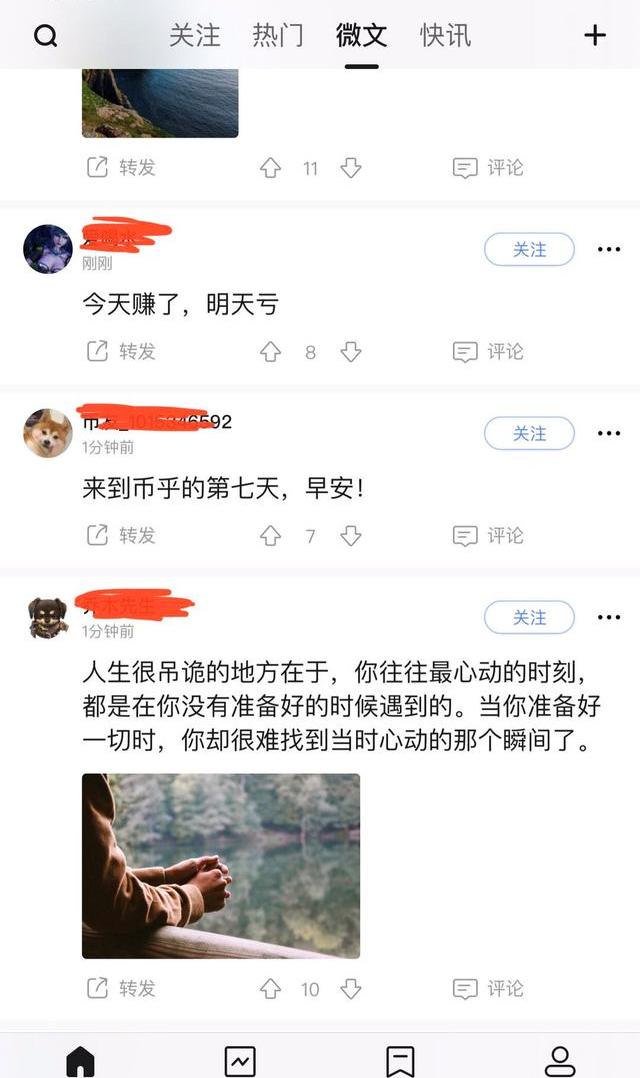Follow the author of 今天赚了，明天亏

pos(529,249)
